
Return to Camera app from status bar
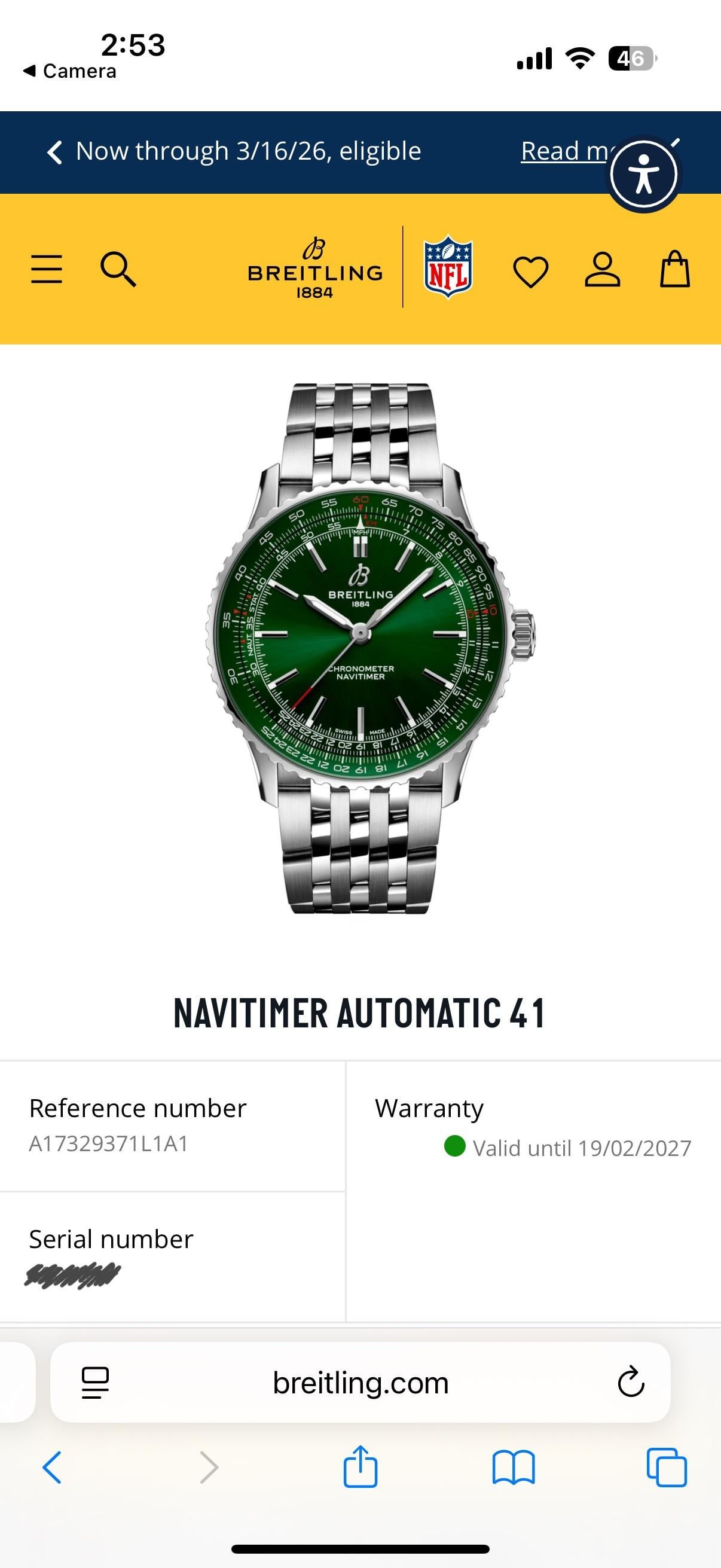[69, 71]
